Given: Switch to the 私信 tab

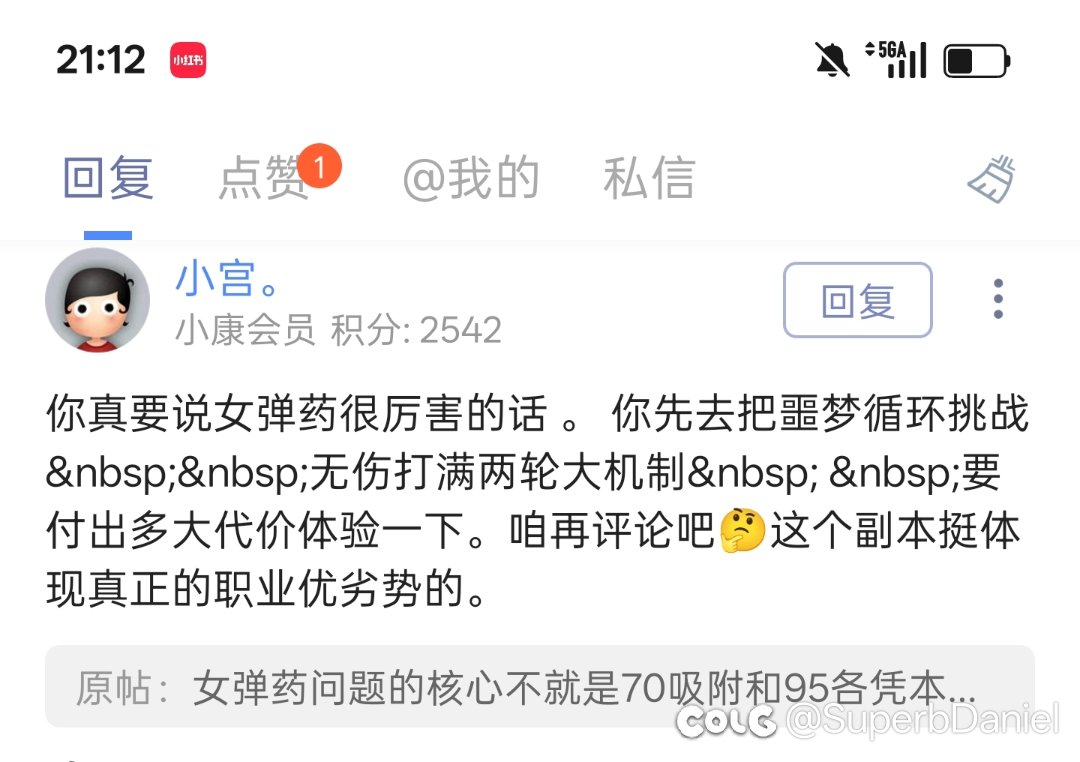Looking at the screenshot, I should tap(649, 180).
